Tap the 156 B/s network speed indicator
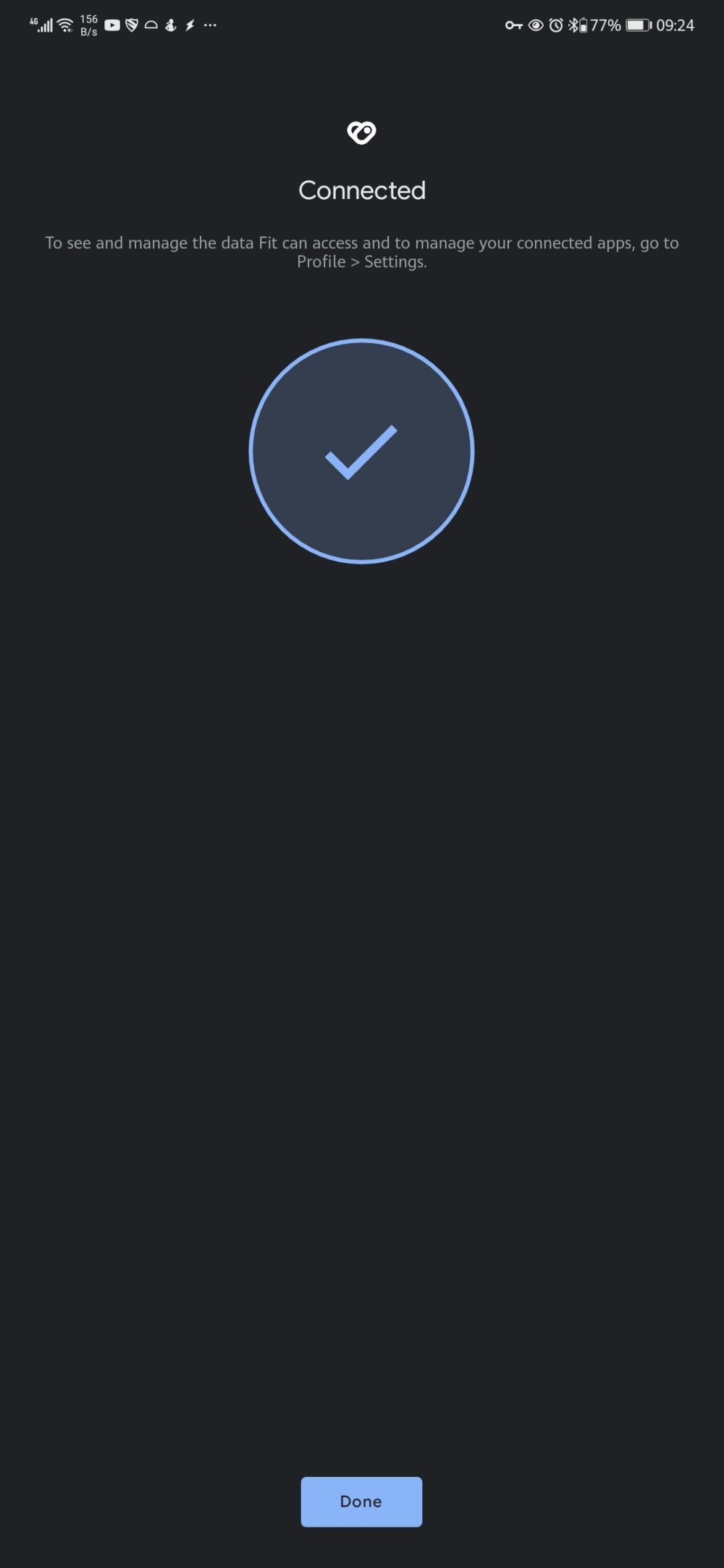Viewport: 724px width, 1568px height. click(x=88, y=25)
